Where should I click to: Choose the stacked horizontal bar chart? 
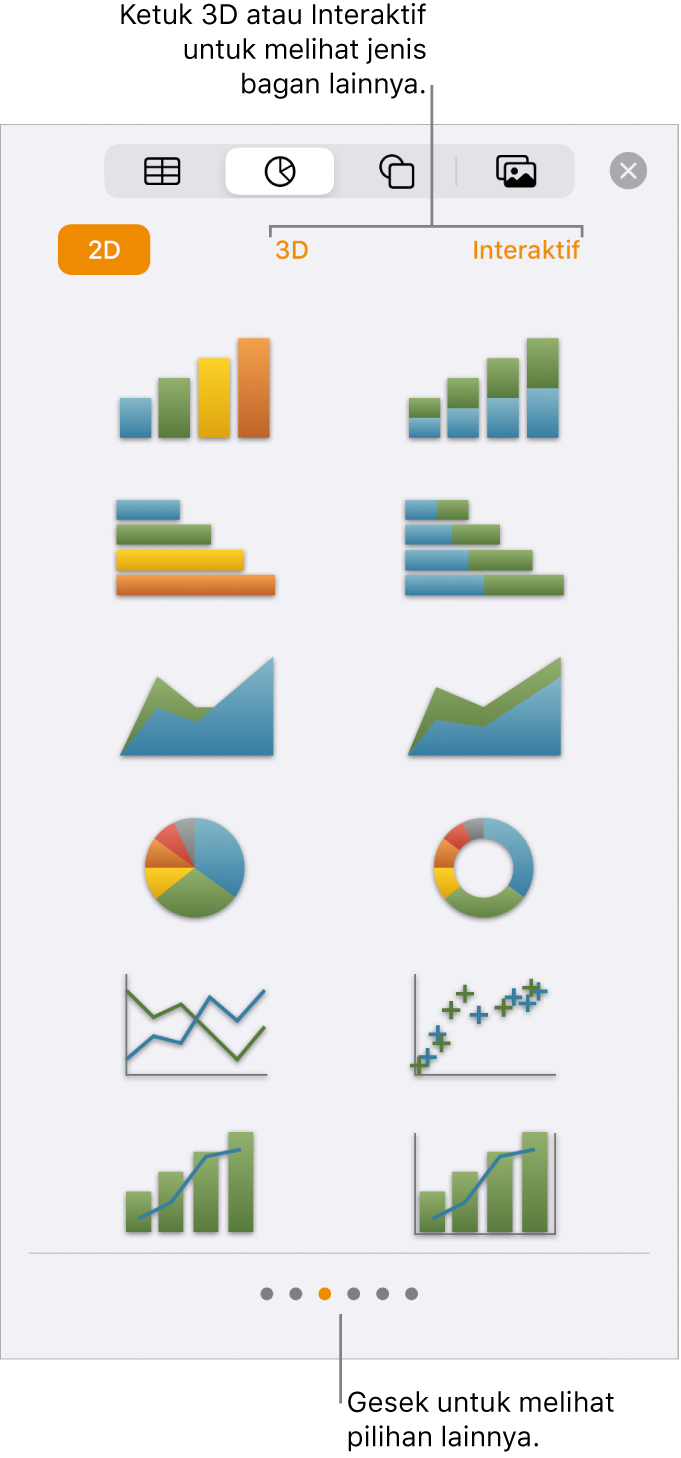pos(484,548)
